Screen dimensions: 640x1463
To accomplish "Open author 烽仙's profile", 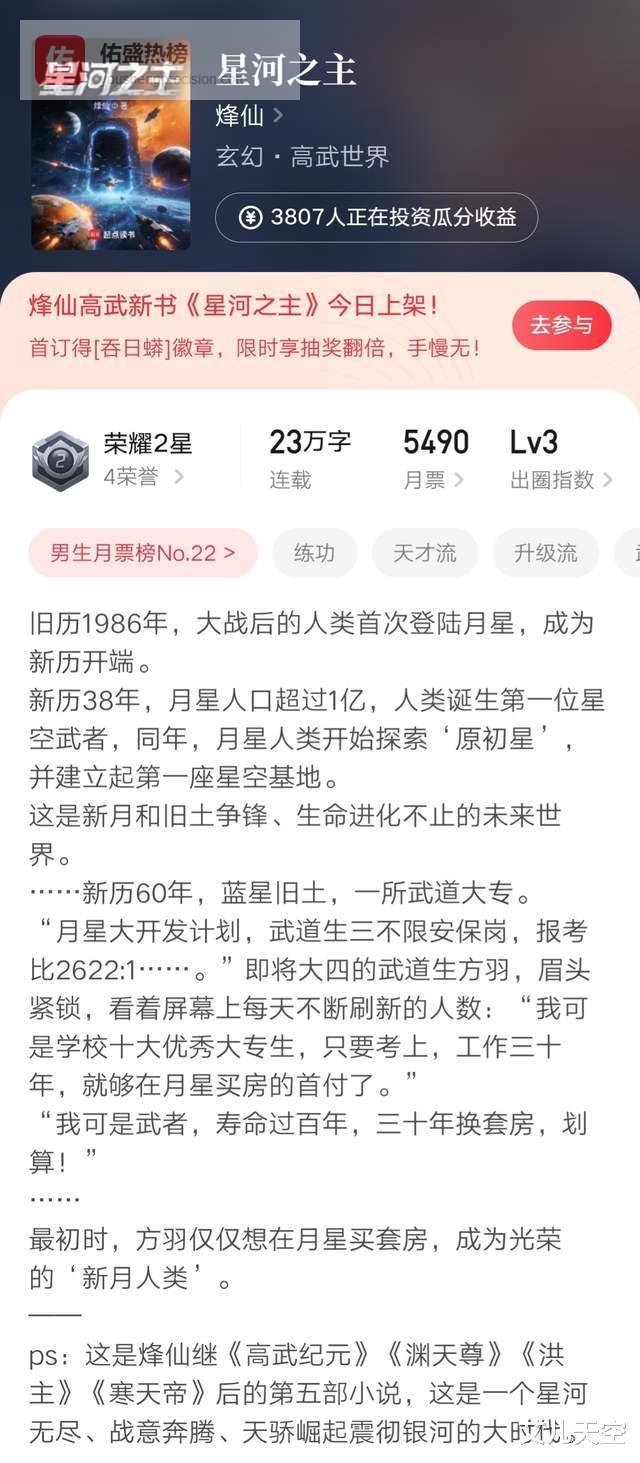I will (x=248, y=116).
